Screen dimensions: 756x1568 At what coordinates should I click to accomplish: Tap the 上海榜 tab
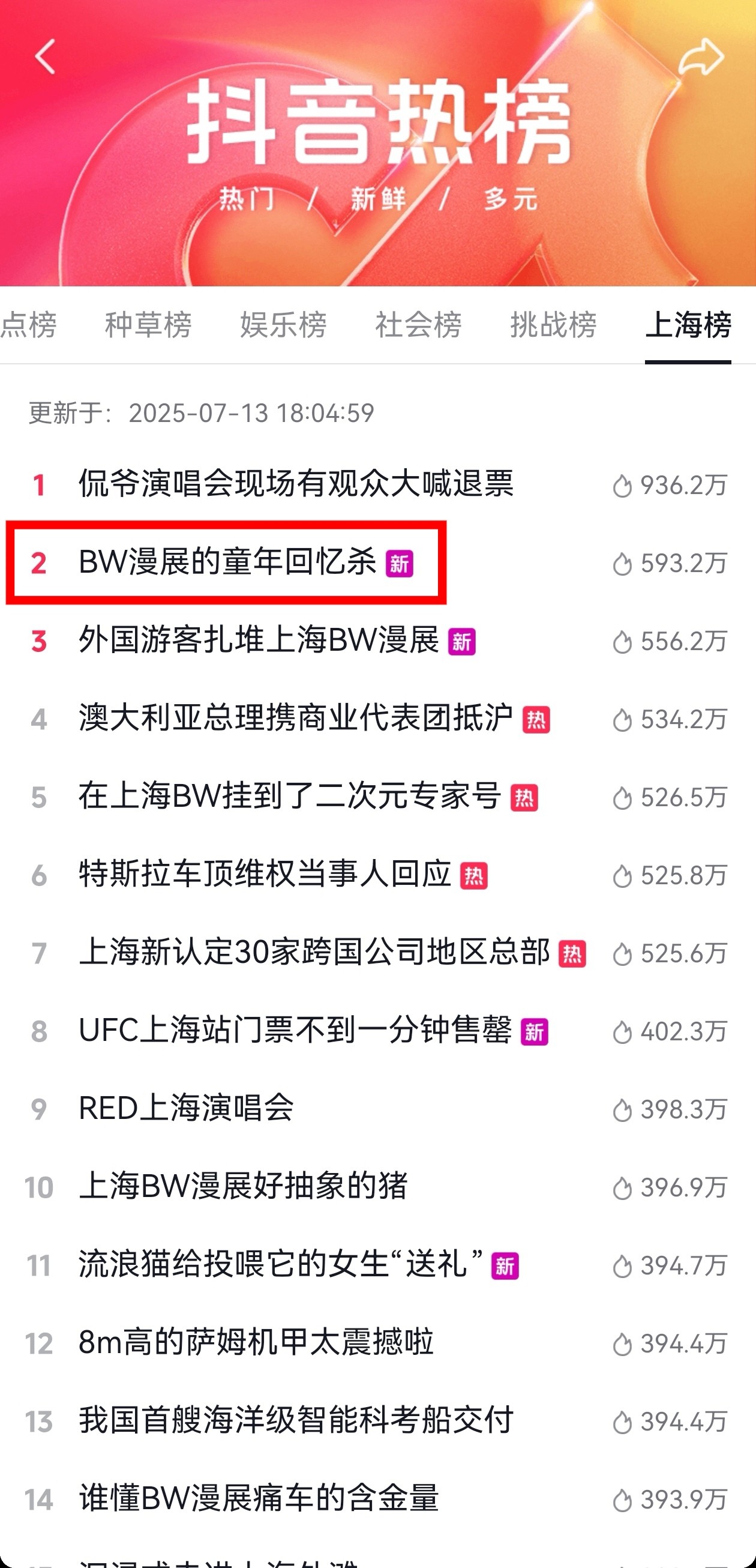(x=688, y=324)
